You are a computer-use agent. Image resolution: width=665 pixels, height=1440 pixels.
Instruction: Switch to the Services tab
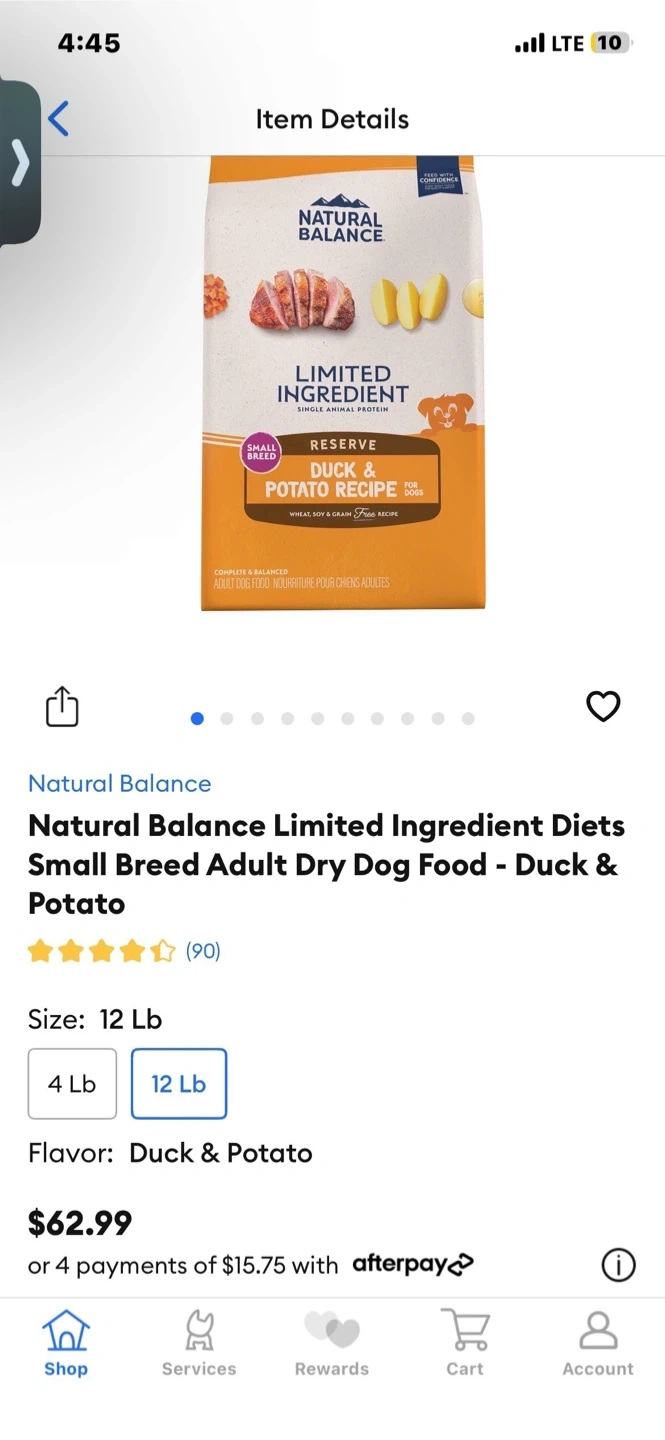click(x=199, y=1343)
